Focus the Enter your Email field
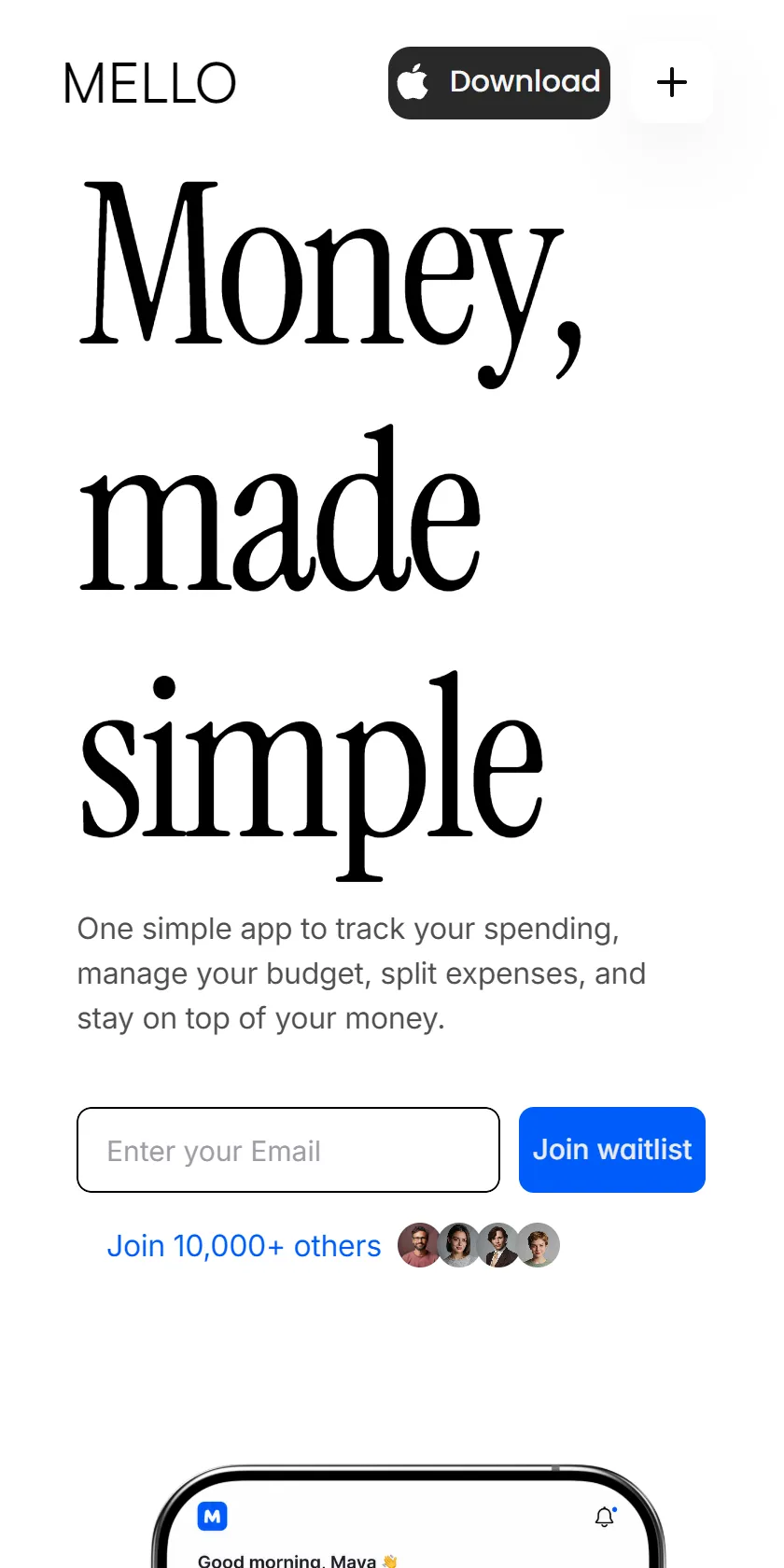784x1568 pixels. click(288, 1150)
